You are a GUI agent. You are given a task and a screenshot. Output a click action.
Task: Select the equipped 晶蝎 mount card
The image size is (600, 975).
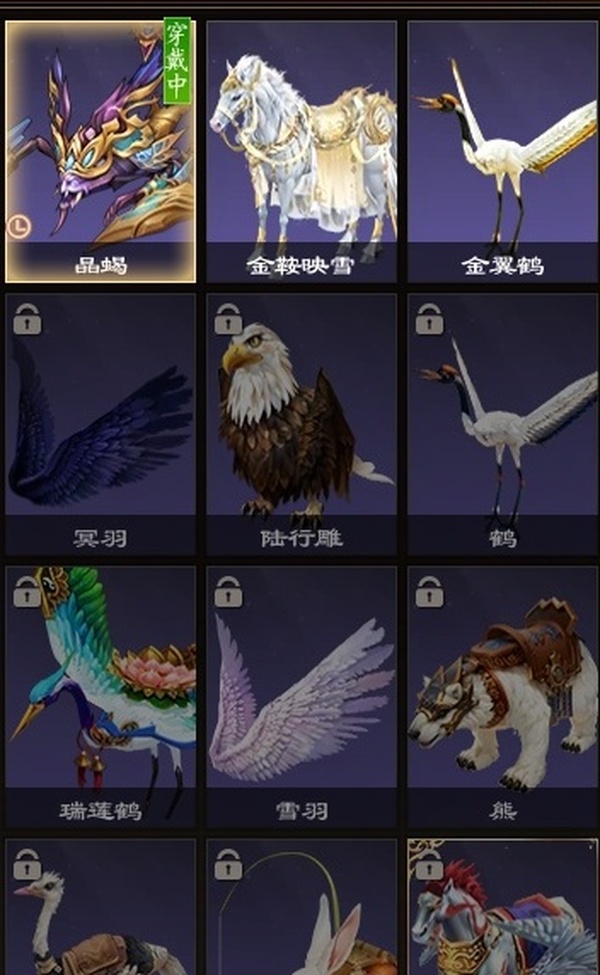(100, 150)
